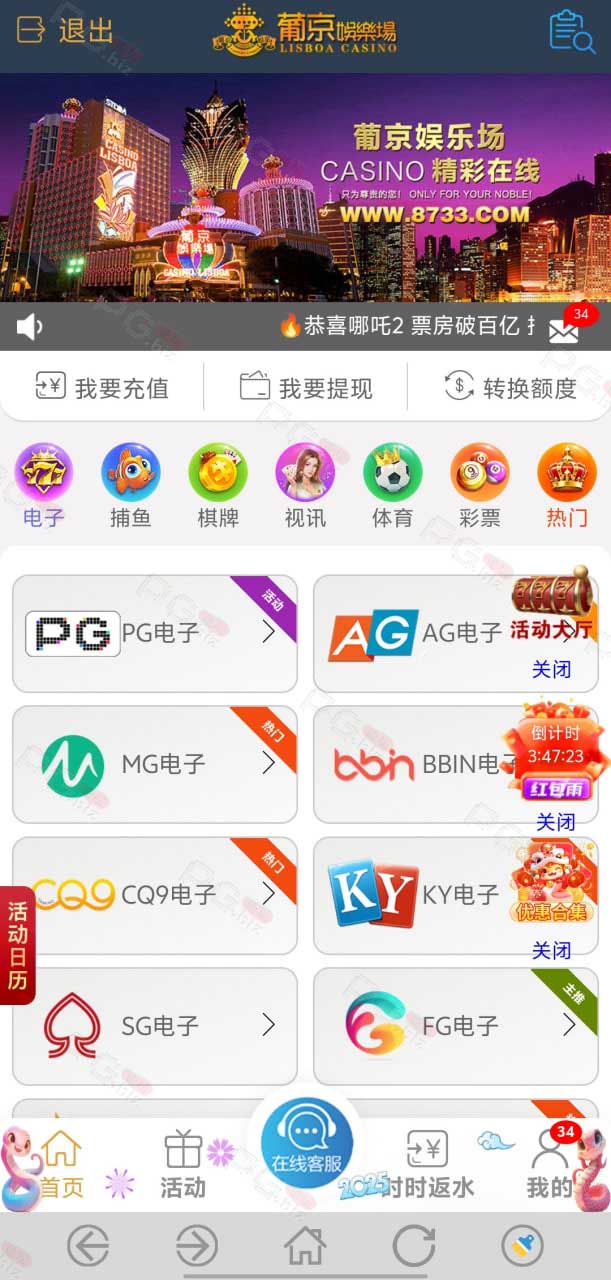Open the 活动日历 side tab
The image size is (611, 1280).
click(x=17, y=945)
